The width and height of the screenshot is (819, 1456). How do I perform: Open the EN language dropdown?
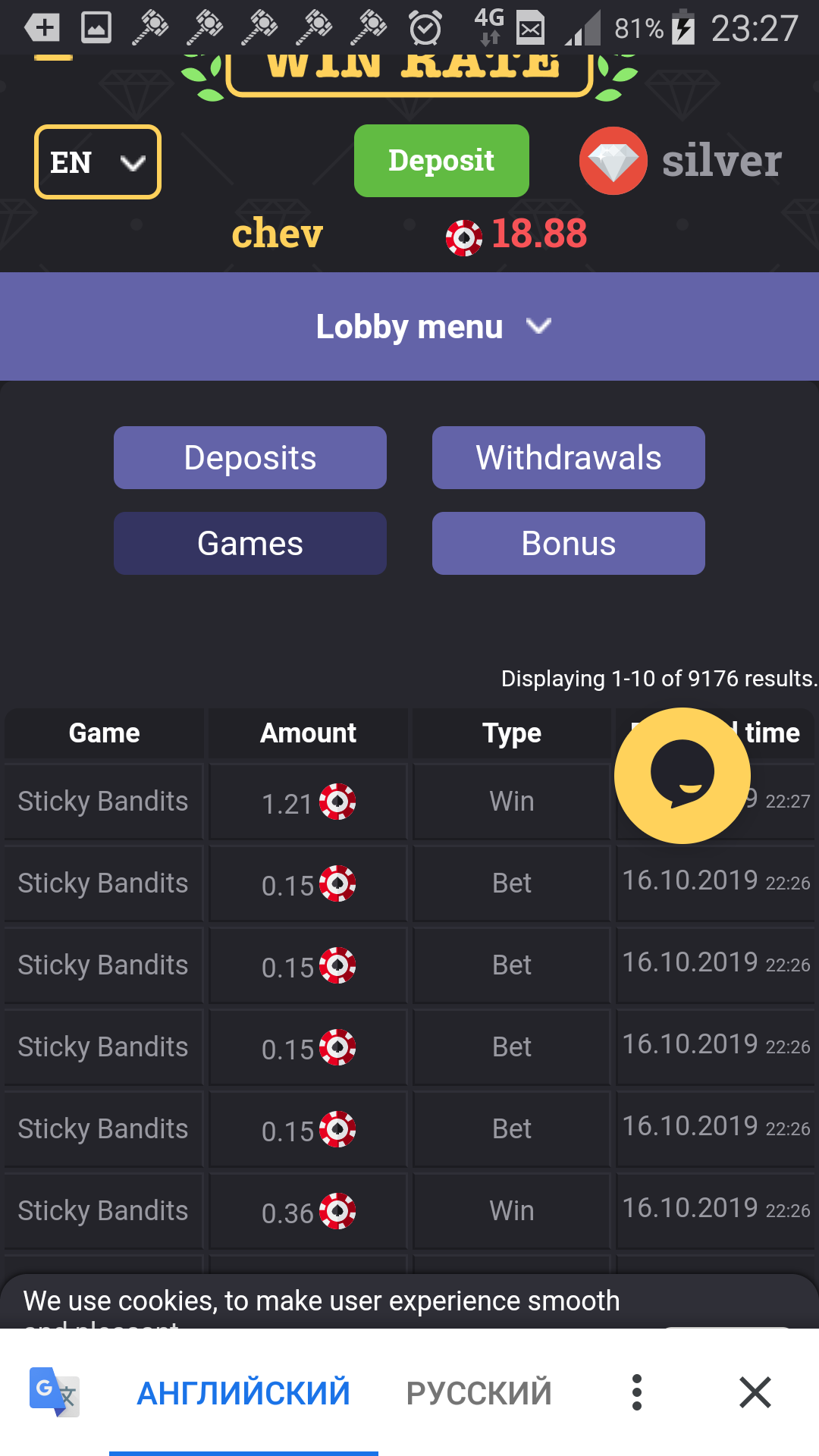coord(97,162)
